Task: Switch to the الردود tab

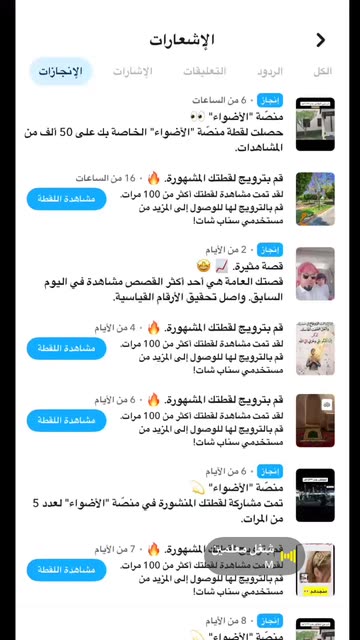Action: [x=270, y=71]
